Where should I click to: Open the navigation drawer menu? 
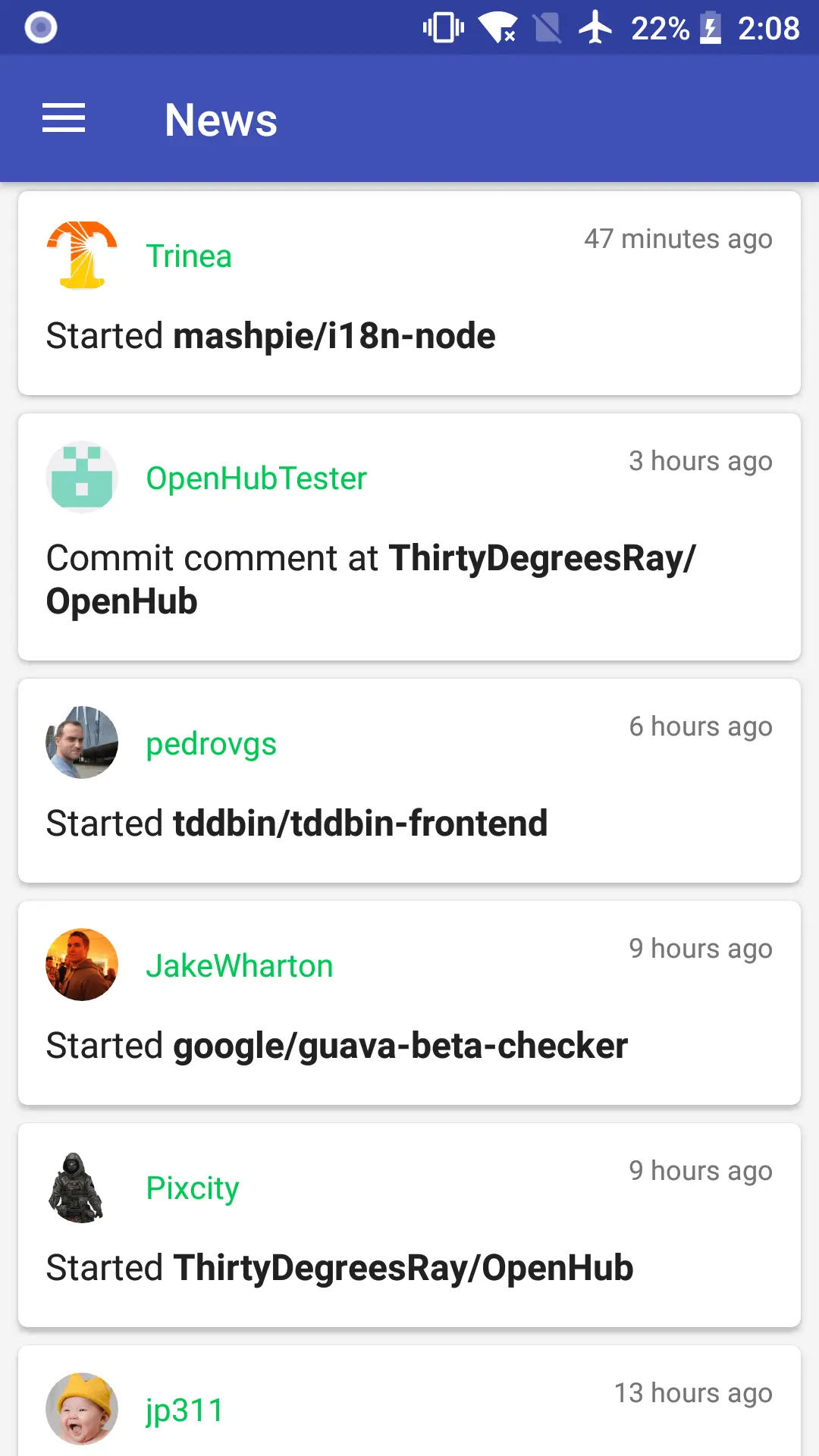click(x=64, y=118)
